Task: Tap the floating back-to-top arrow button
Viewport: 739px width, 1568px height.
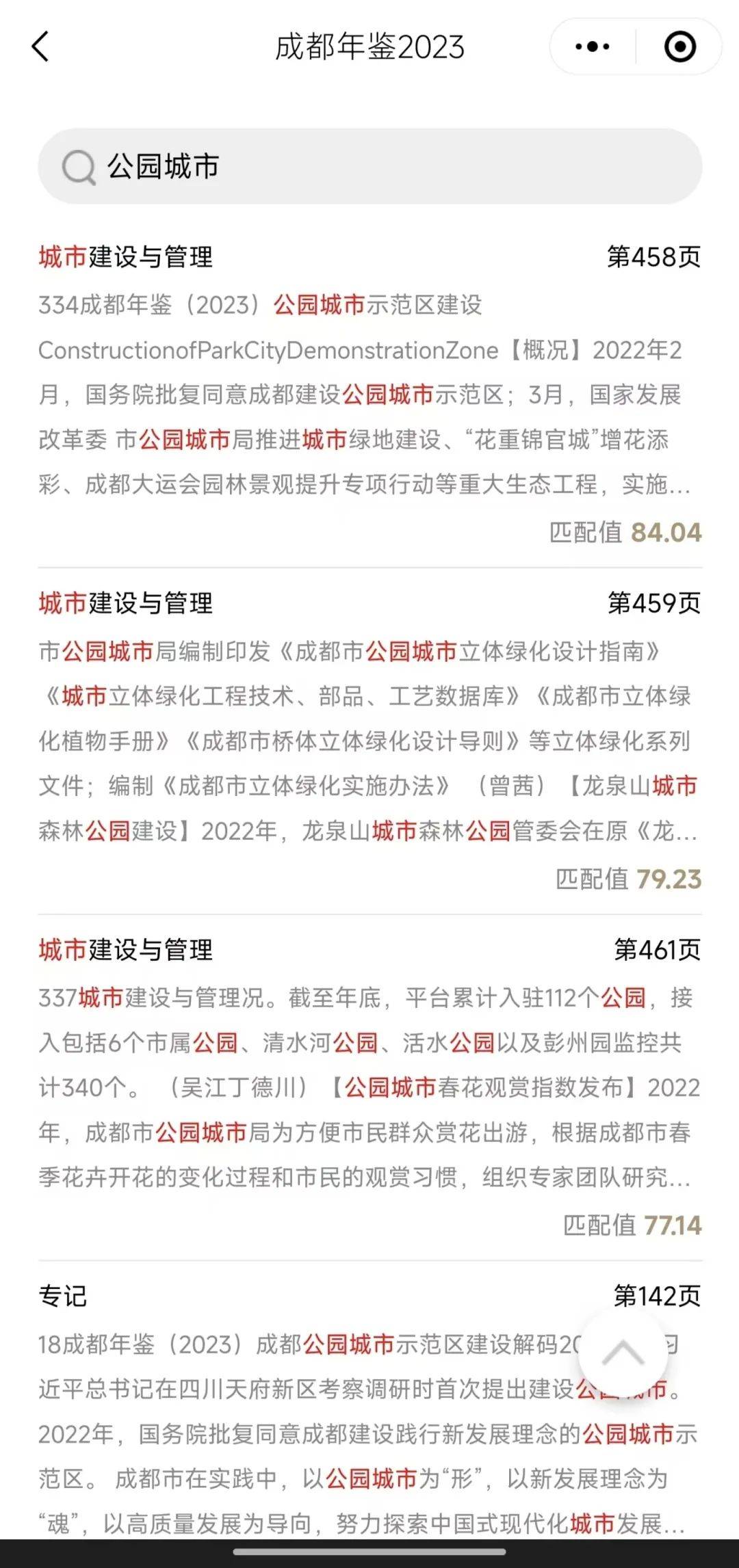Action: coord(622,1353)
